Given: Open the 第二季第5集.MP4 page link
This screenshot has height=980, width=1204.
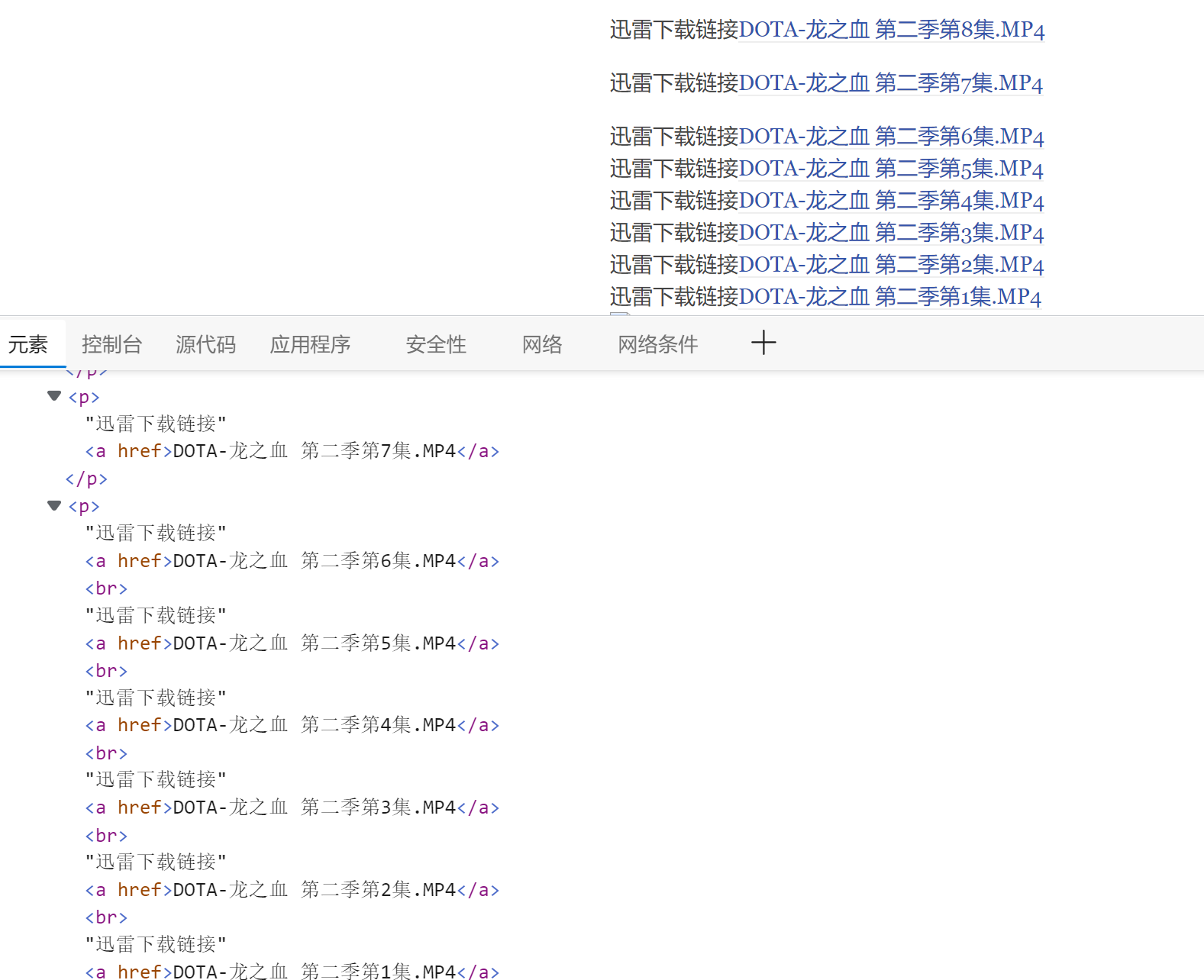Looking at the screenshot, I should (890, 169).
